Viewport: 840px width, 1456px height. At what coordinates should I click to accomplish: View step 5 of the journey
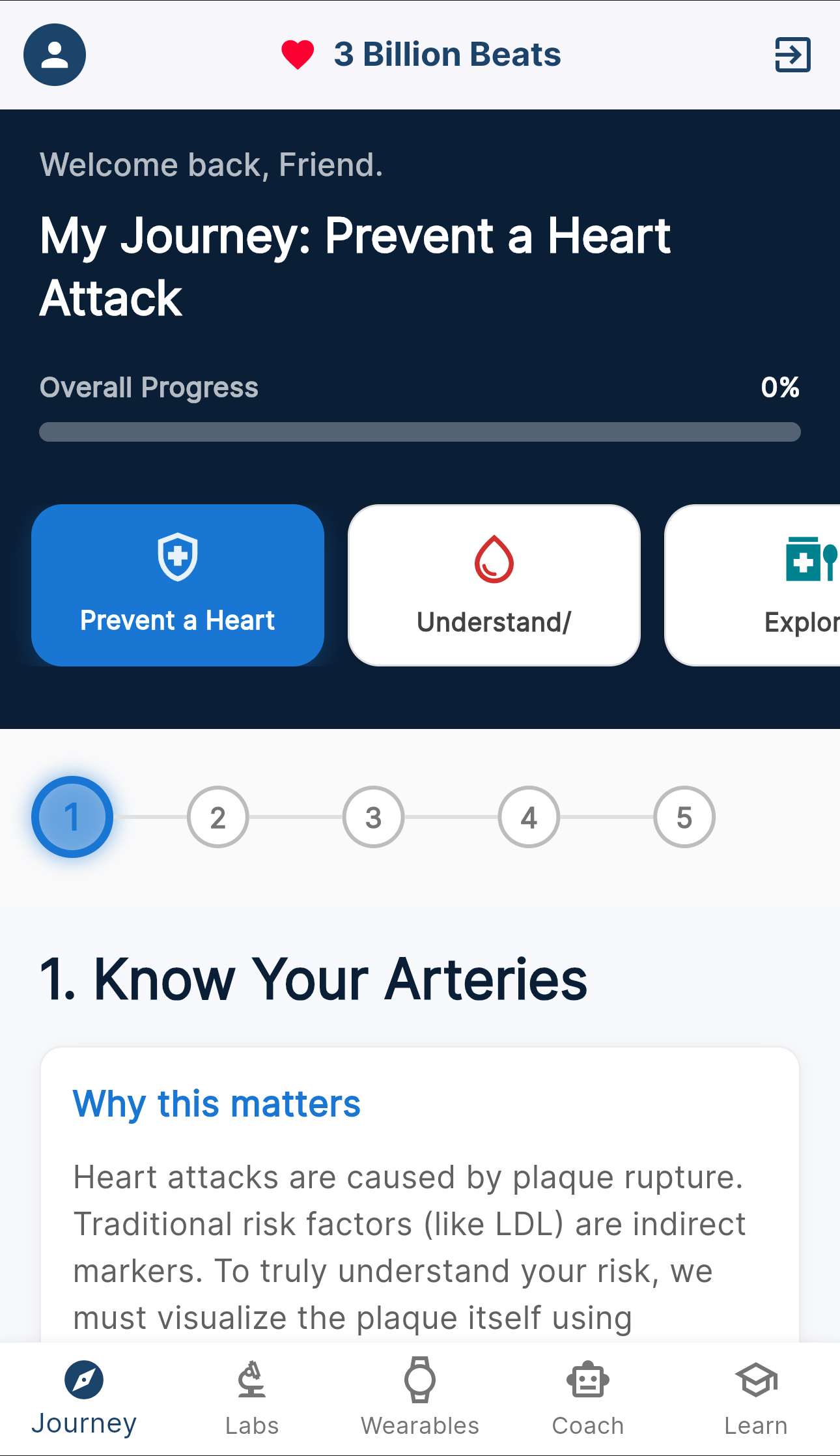pyautogui.click(x=684, y=817)
